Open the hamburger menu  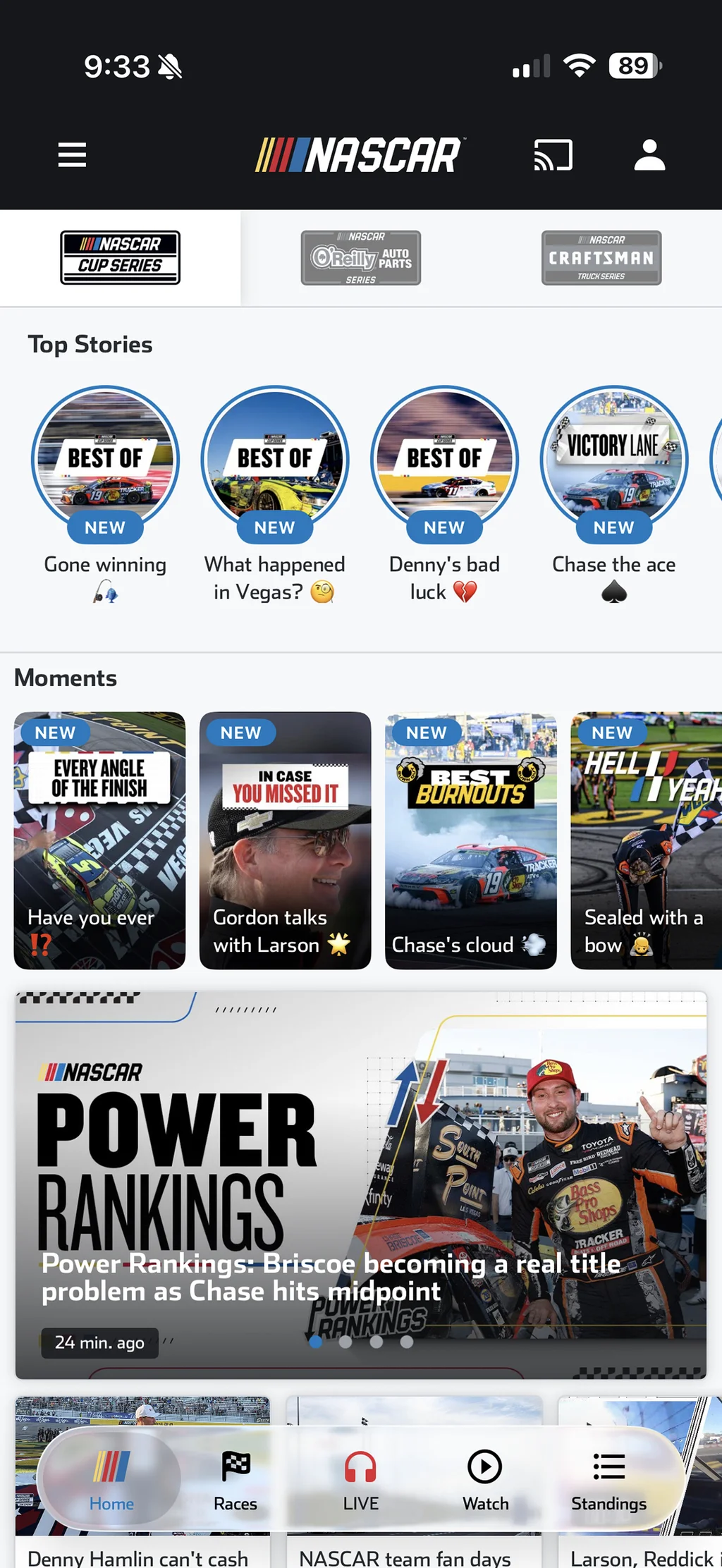(x=72, y=155)
